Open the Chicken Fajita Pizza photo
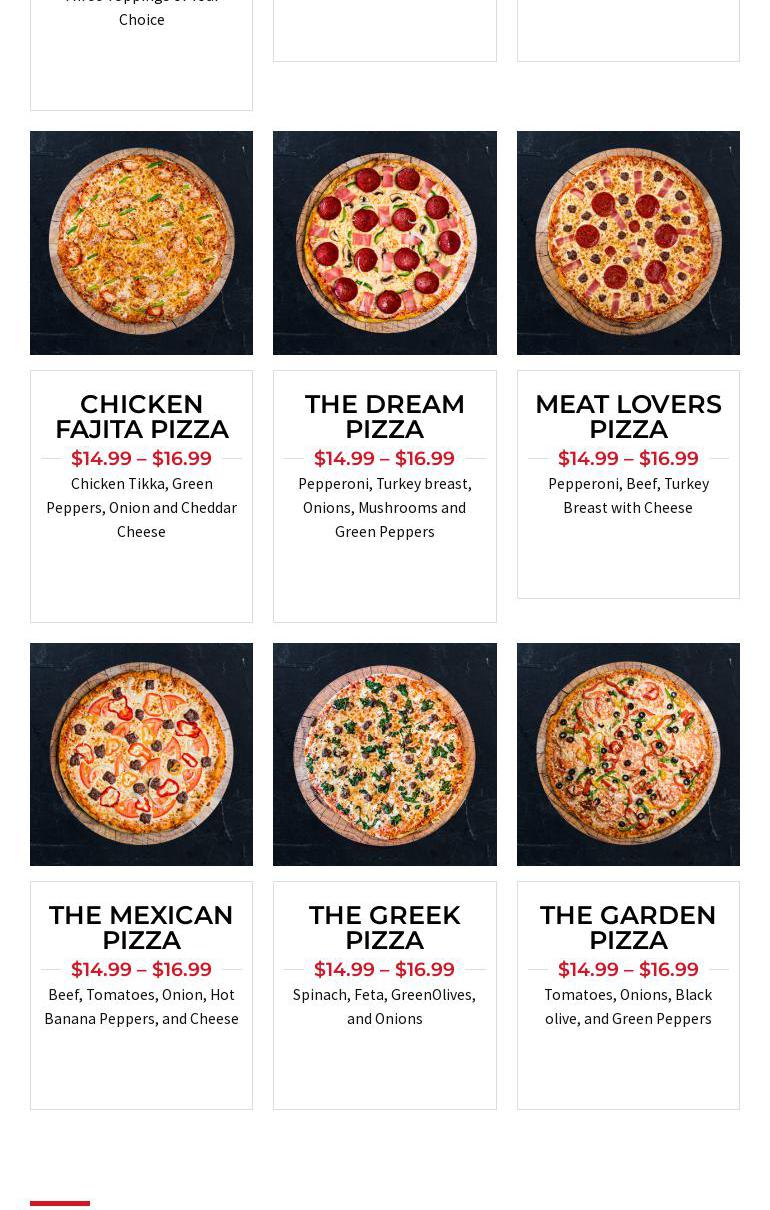This screenshot has height=1210, width=770. coord(141,243)
